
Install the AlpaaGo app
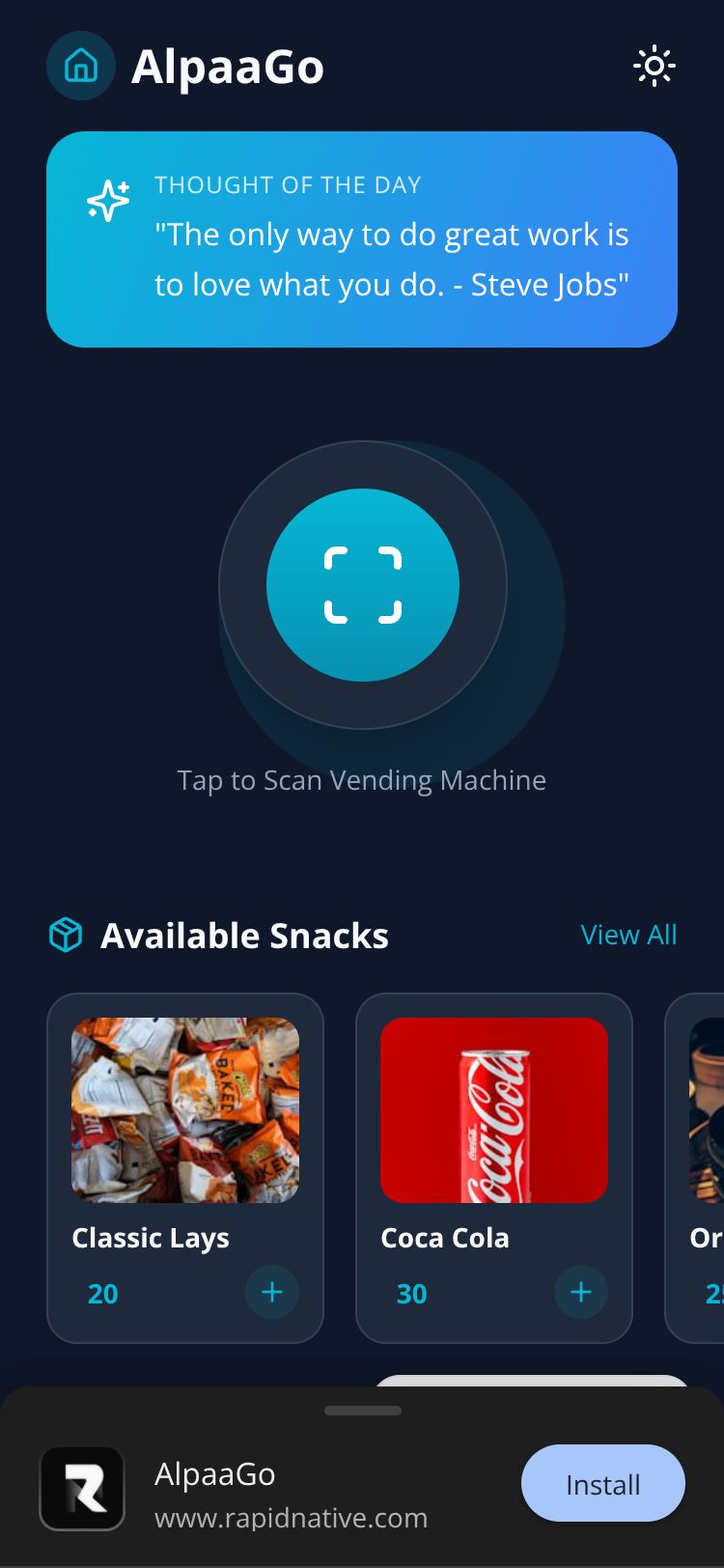[602, 1484]
